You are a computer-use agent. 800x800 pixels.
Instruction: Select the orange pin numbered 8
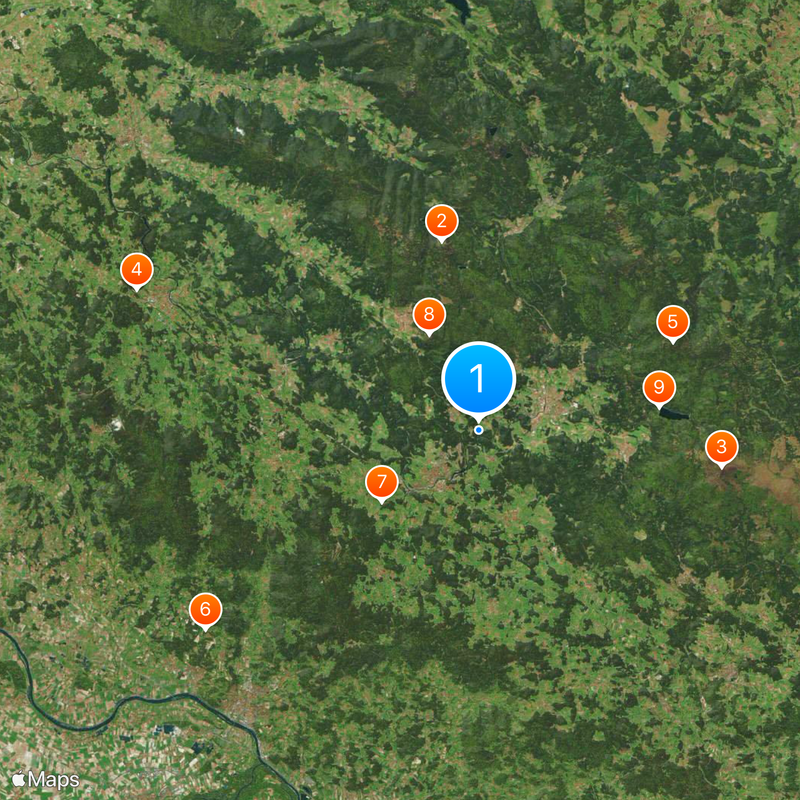428,316
